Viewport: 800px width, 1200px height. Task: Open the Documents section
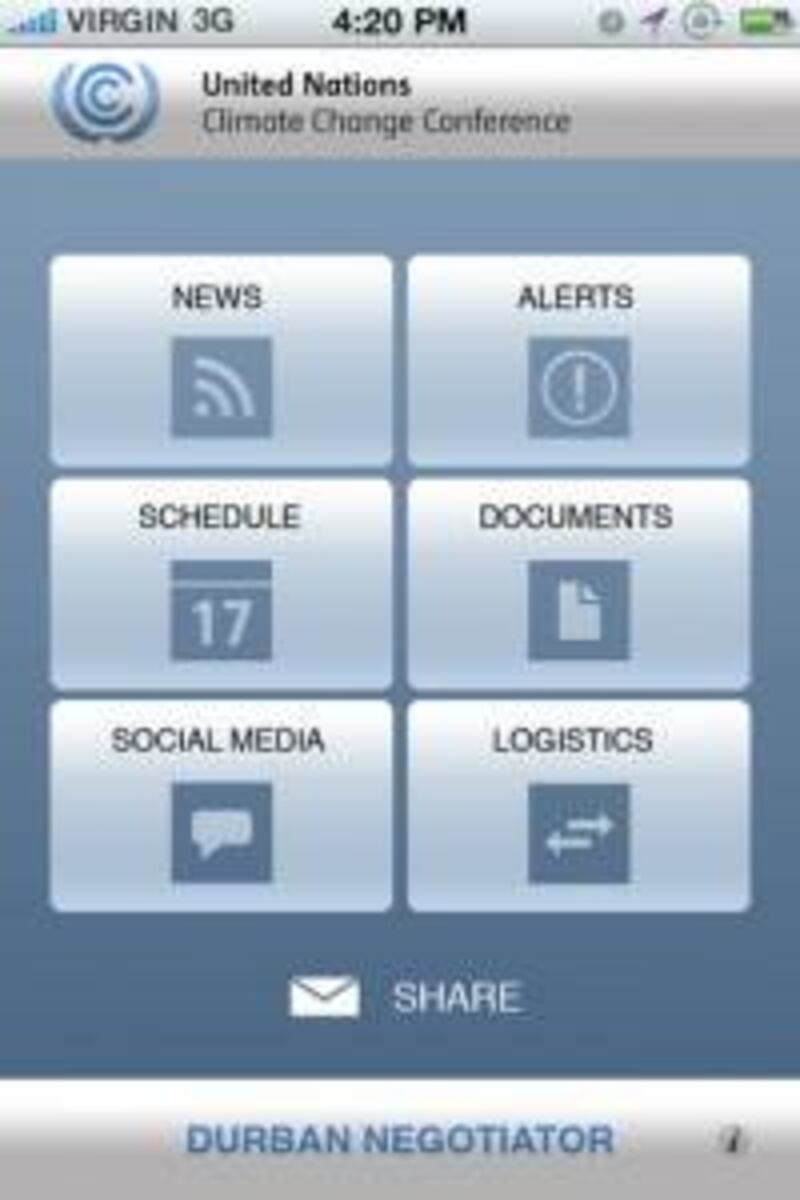[578, 584]
